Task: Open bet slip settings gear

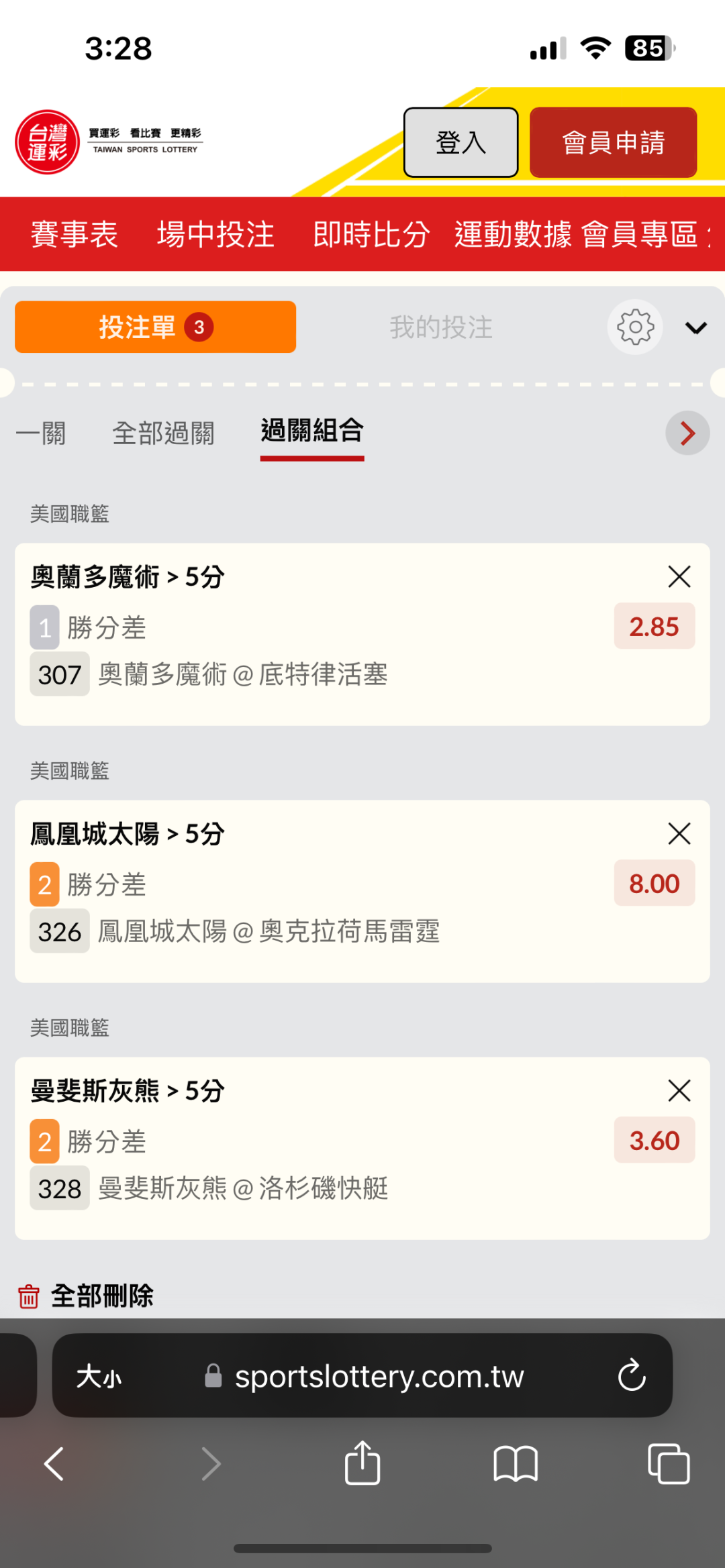Action: coord(635,327)
